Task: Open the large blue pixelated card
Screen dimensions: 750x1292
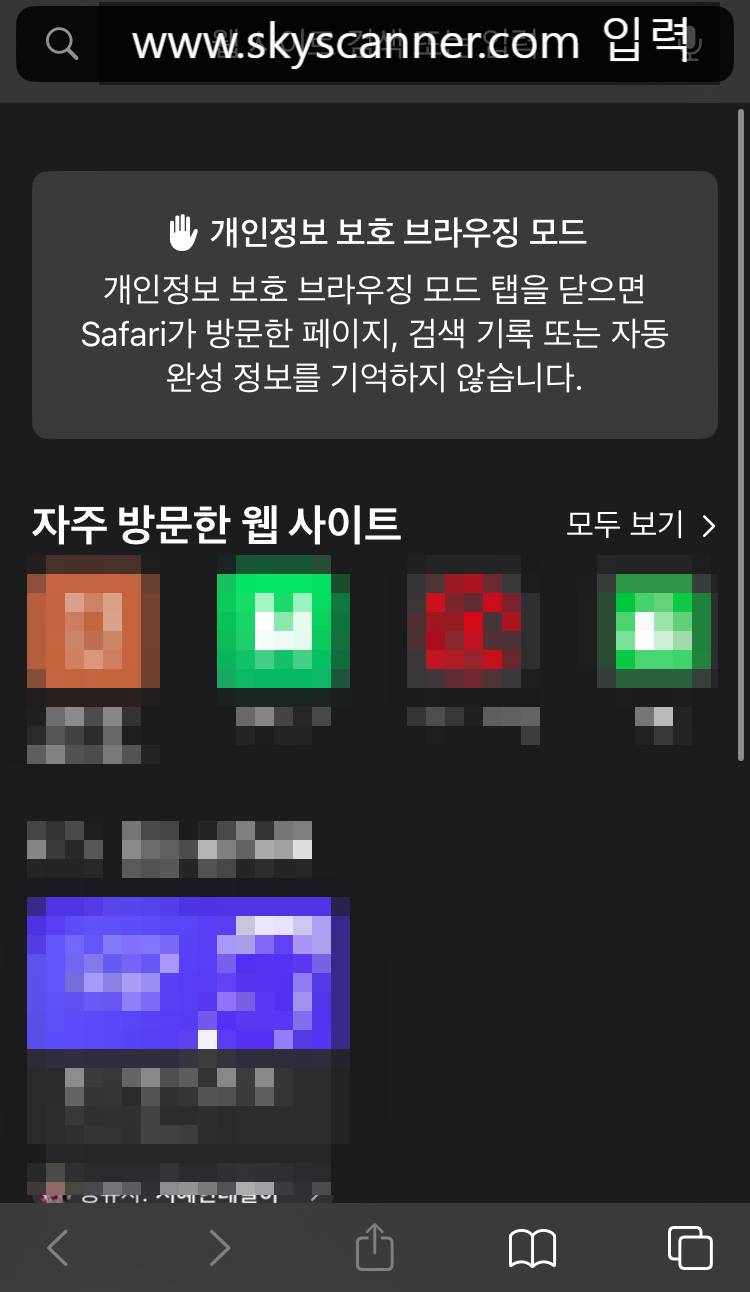Action: 188,973
